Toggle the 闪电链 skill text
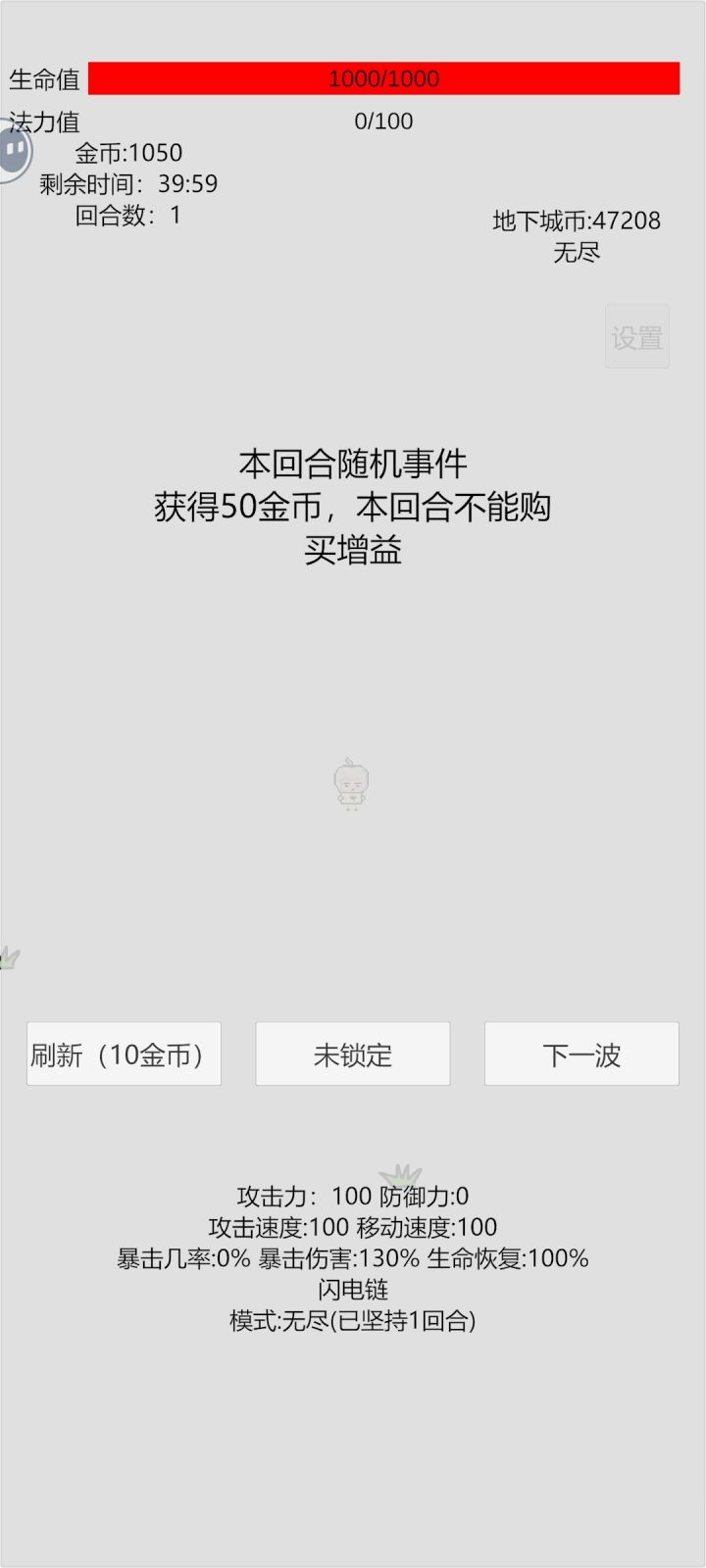The width and height of the screenshot is (706, 1568). tap(353, 1291)
